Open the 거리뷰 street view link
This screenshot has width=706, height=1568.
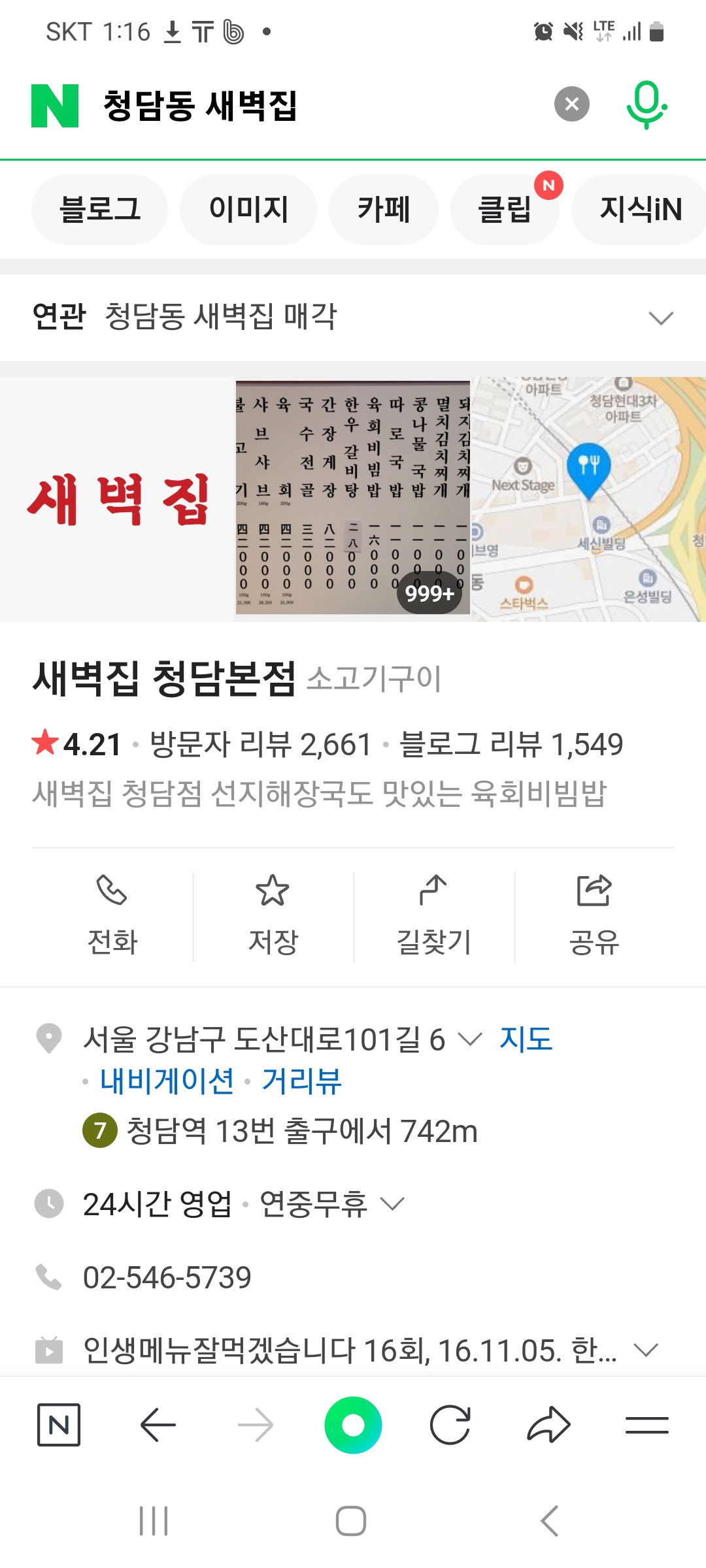tap(301, 1081)
